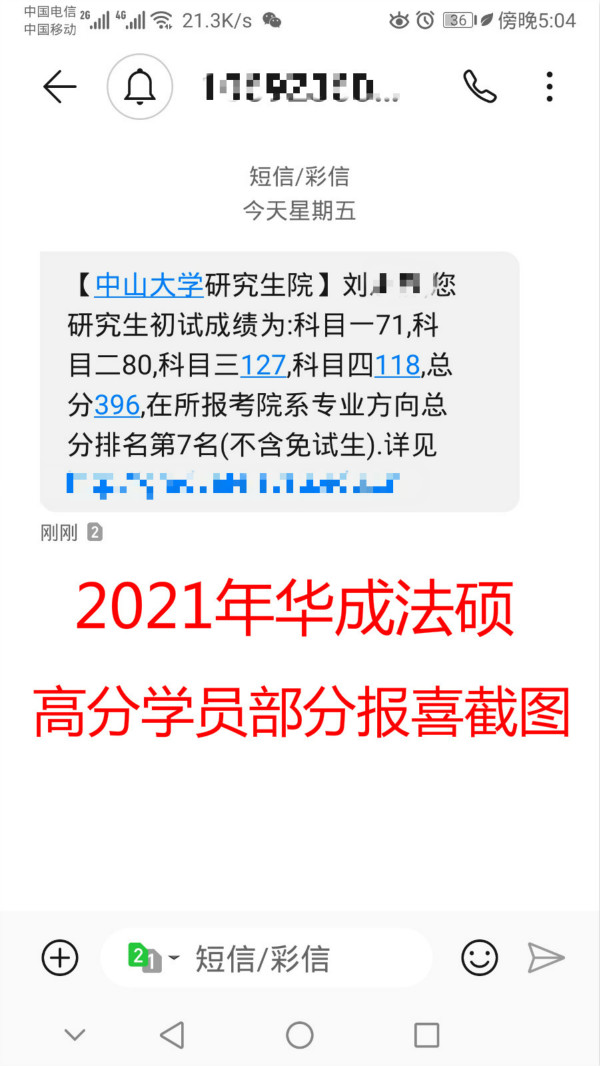
Task: Open the attachment plus button
Action: coord(60,958)
